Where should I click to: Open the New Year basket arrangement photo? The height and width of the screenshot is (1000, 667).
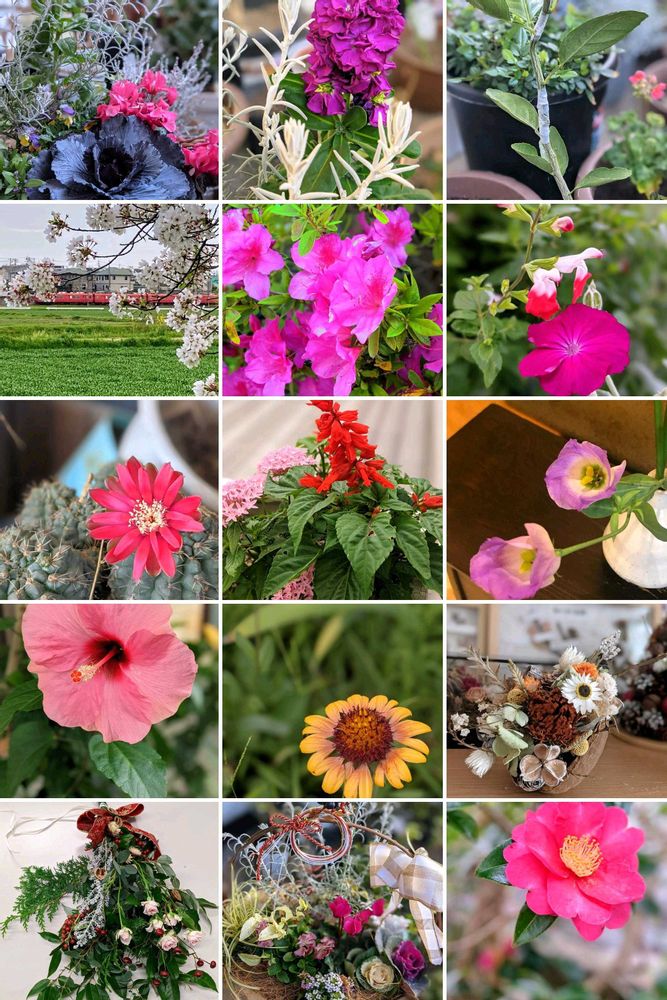pyautogui.click(x=332, y=900)
